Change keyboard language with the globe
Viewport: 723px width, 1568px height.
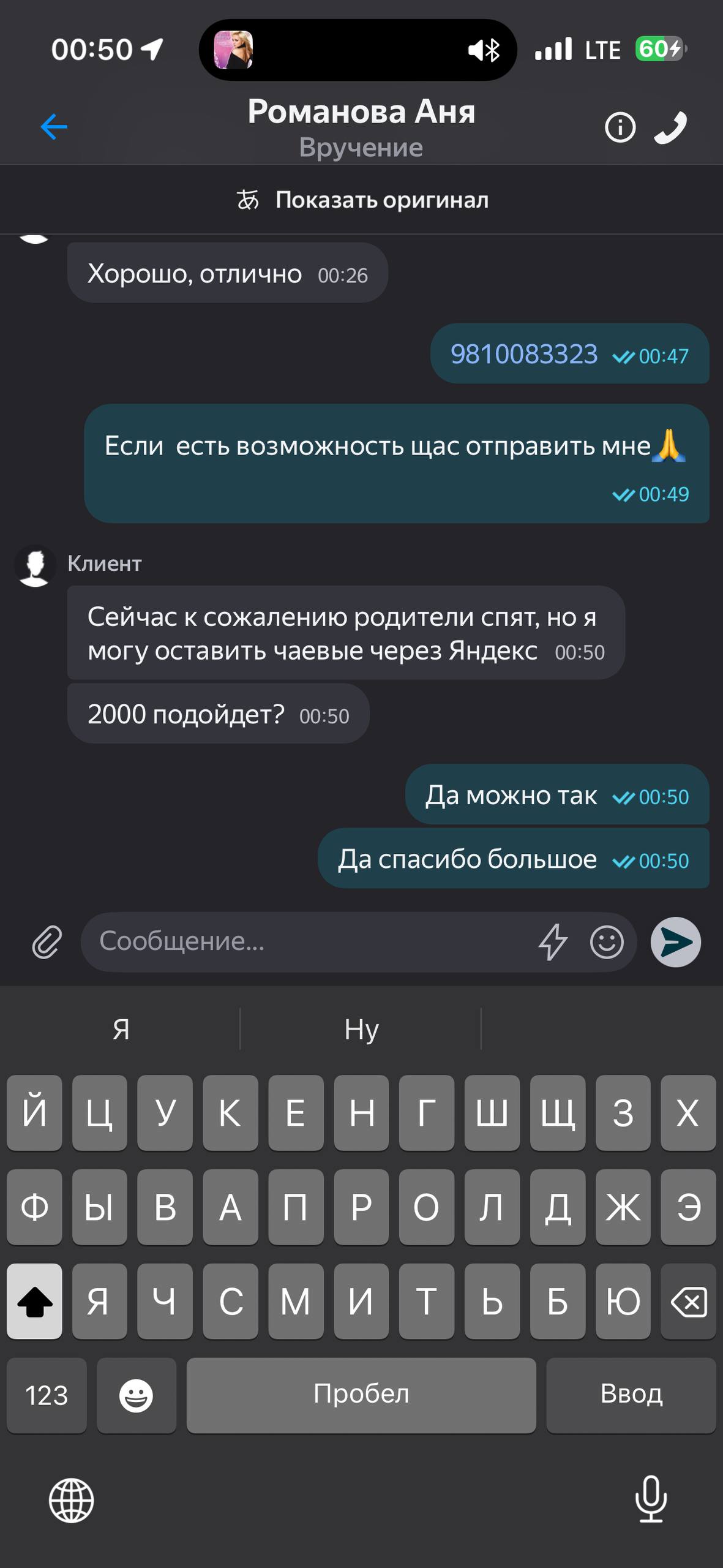[72, 1501]
